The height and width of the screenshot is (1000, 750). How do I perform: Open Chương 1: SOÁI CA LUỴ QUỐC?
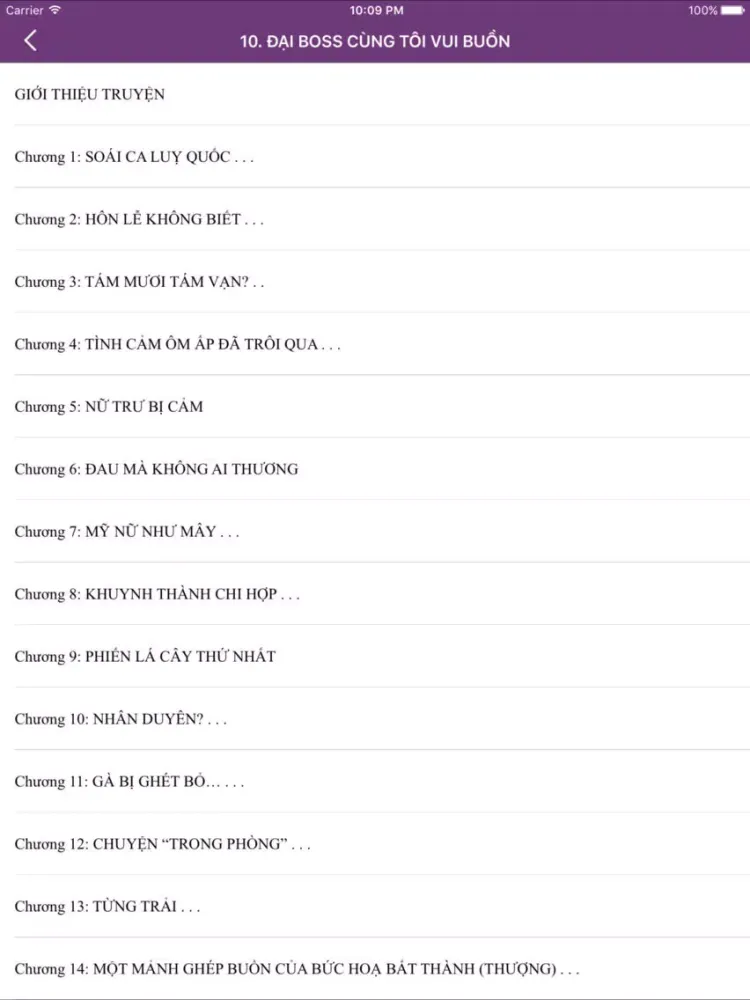[134, 157]
